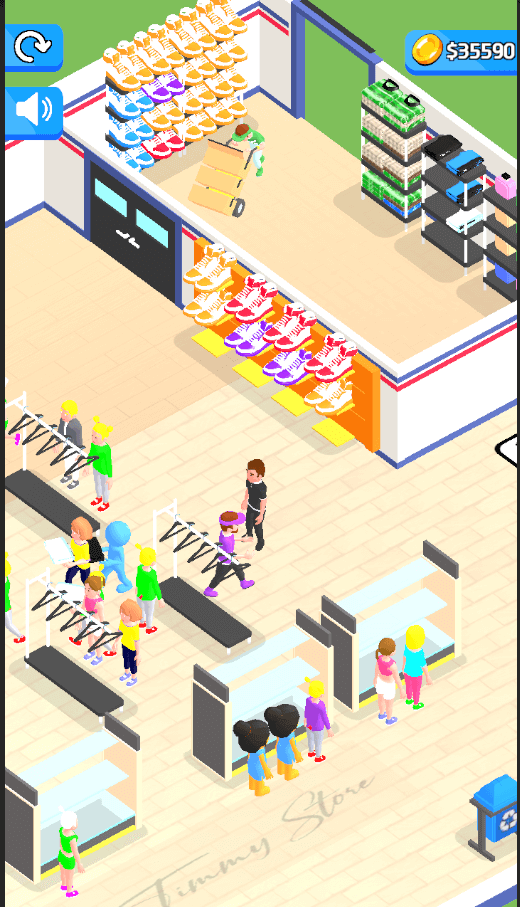Mute the game sound

(34, 112)
